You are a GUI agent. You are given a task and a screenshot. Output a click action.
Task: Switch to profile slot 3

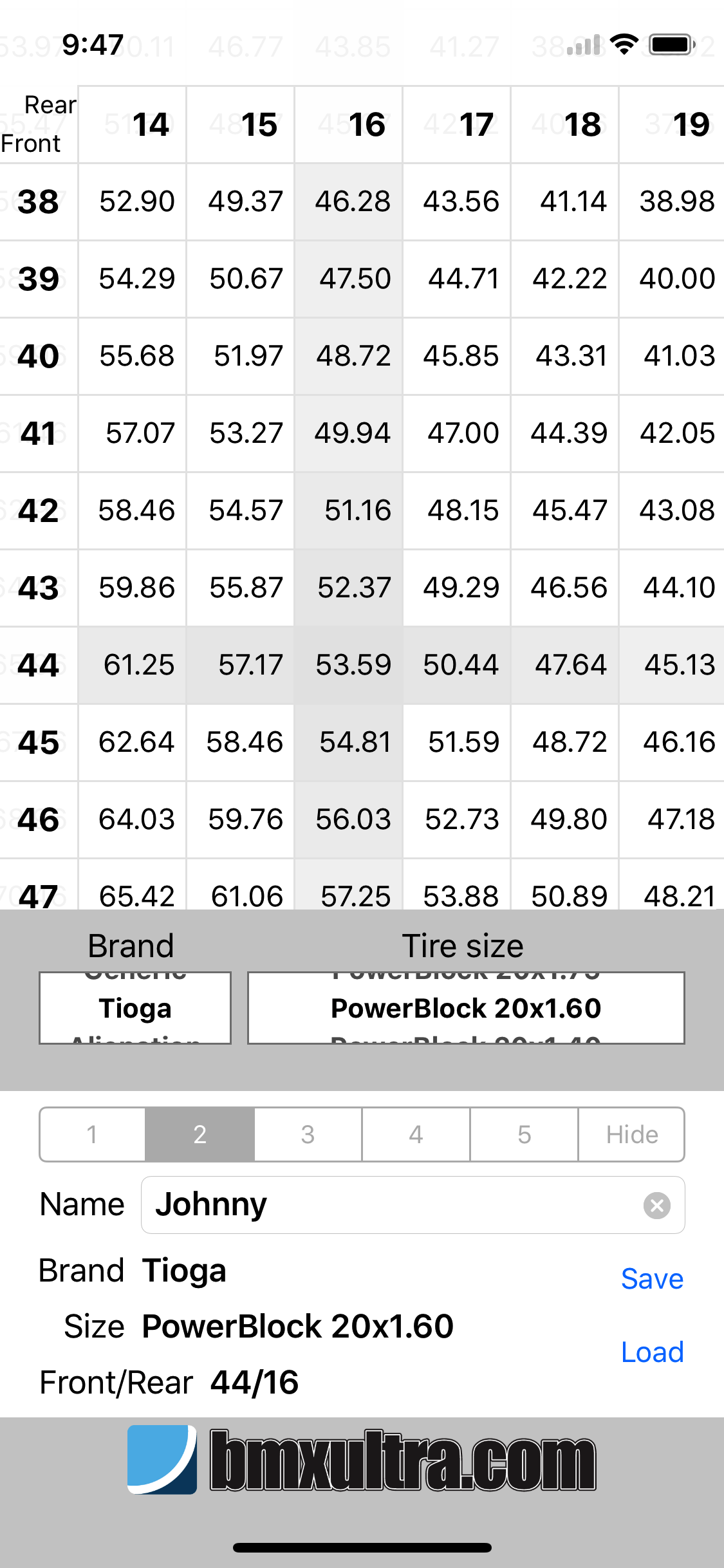(x=308, y=1135)
